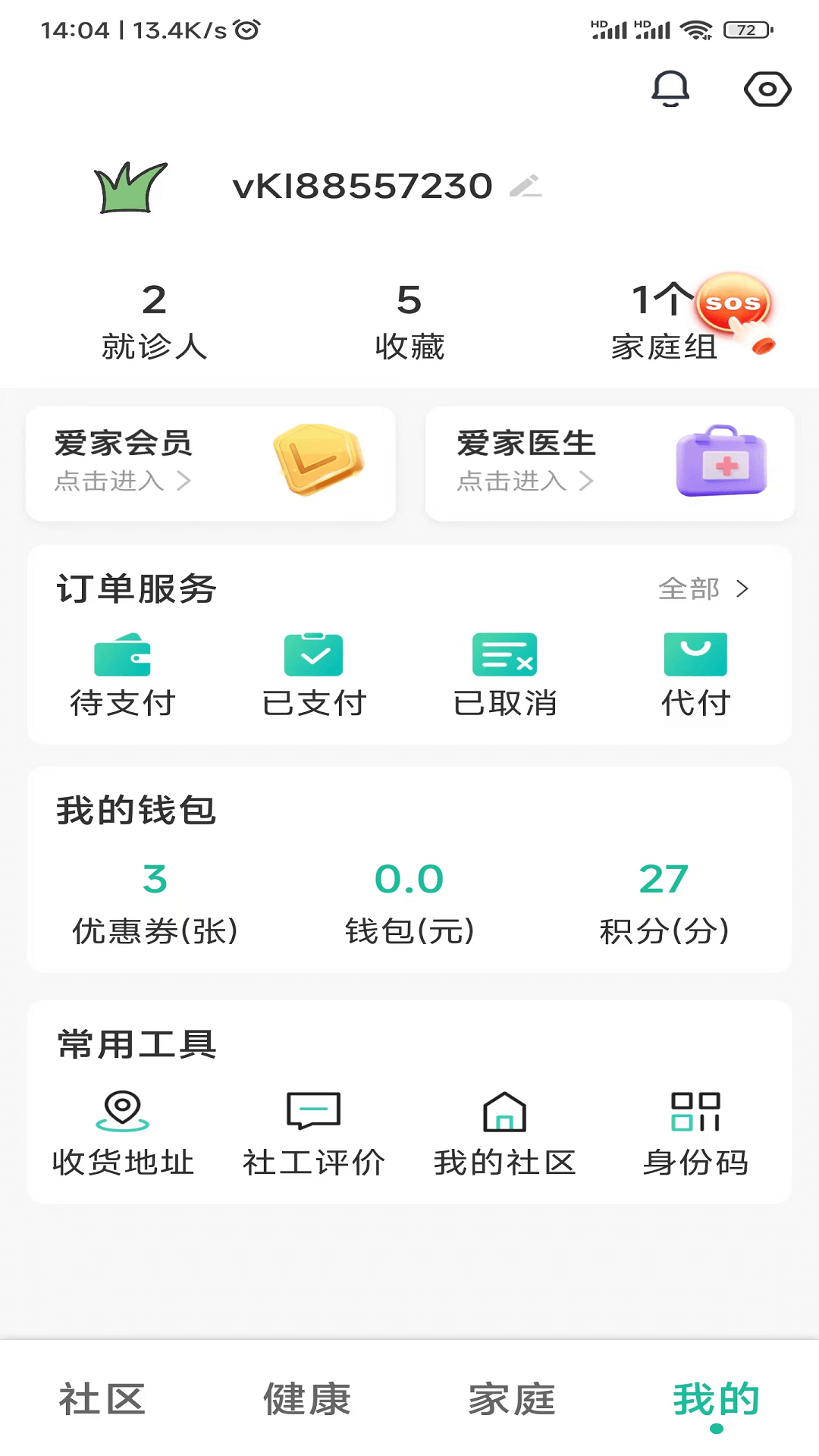This screenshot has width=819, height=1456.
Task: Tap the notification bell icon
Action: pos(670,88)
